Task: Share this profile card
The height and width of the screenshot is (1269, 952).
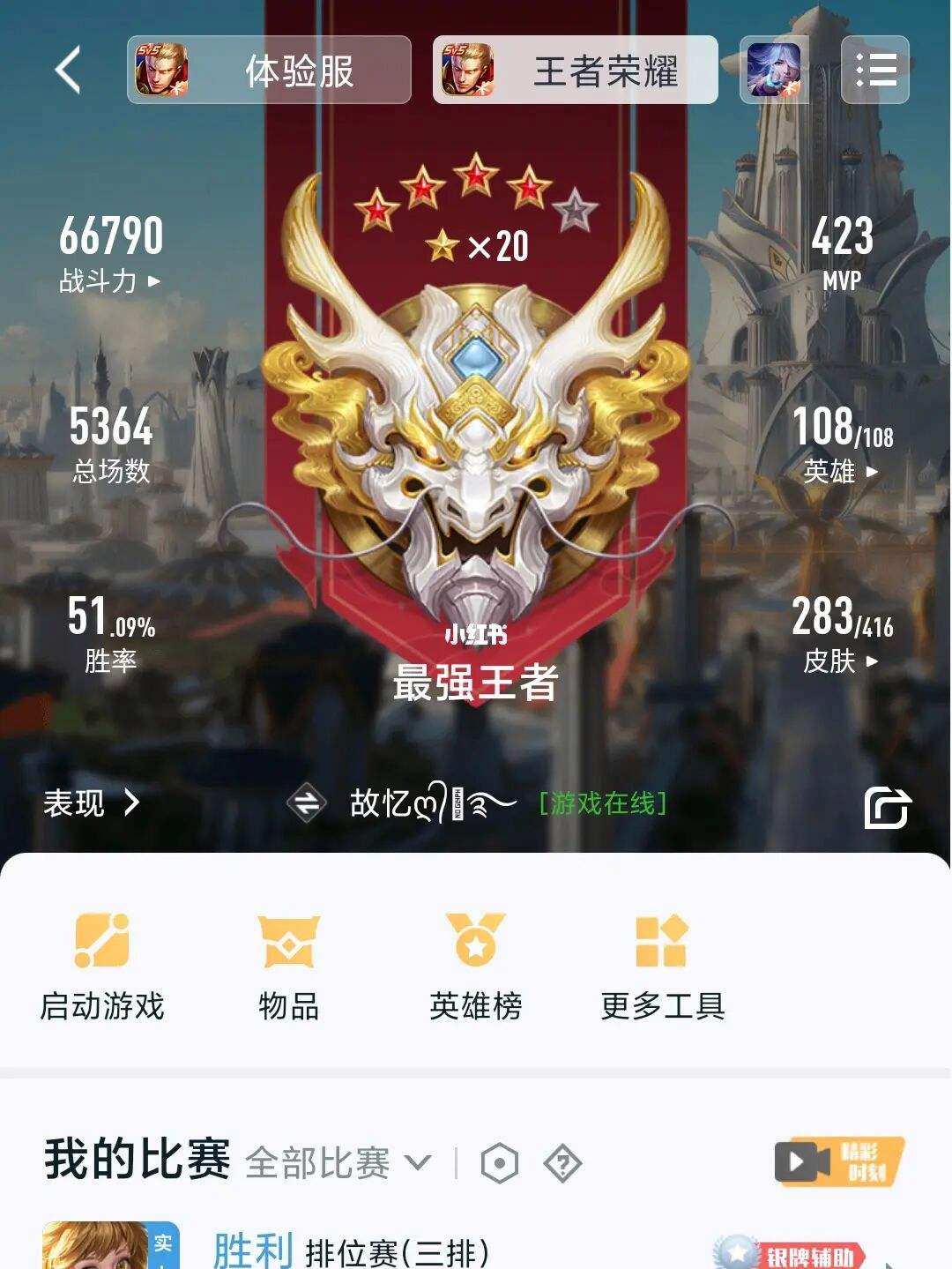Action: 886,807
